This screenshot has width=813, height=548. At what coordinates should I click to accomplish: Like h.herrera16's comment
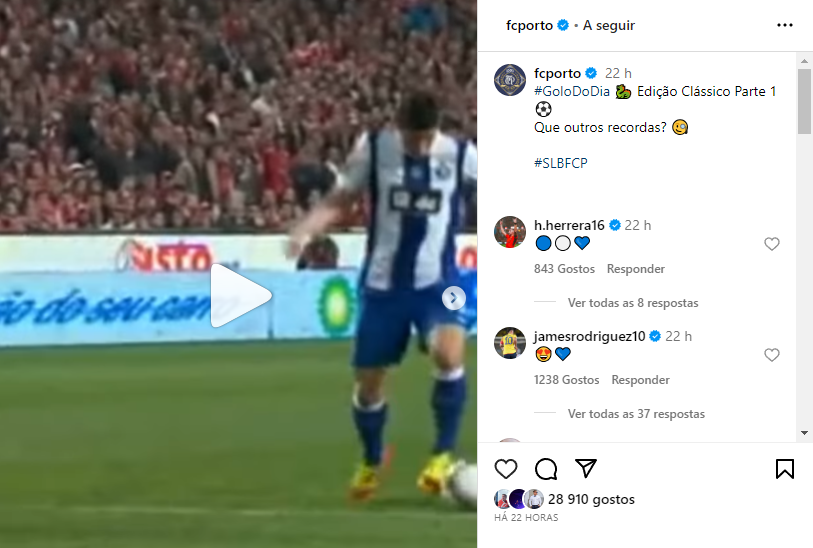771,244
